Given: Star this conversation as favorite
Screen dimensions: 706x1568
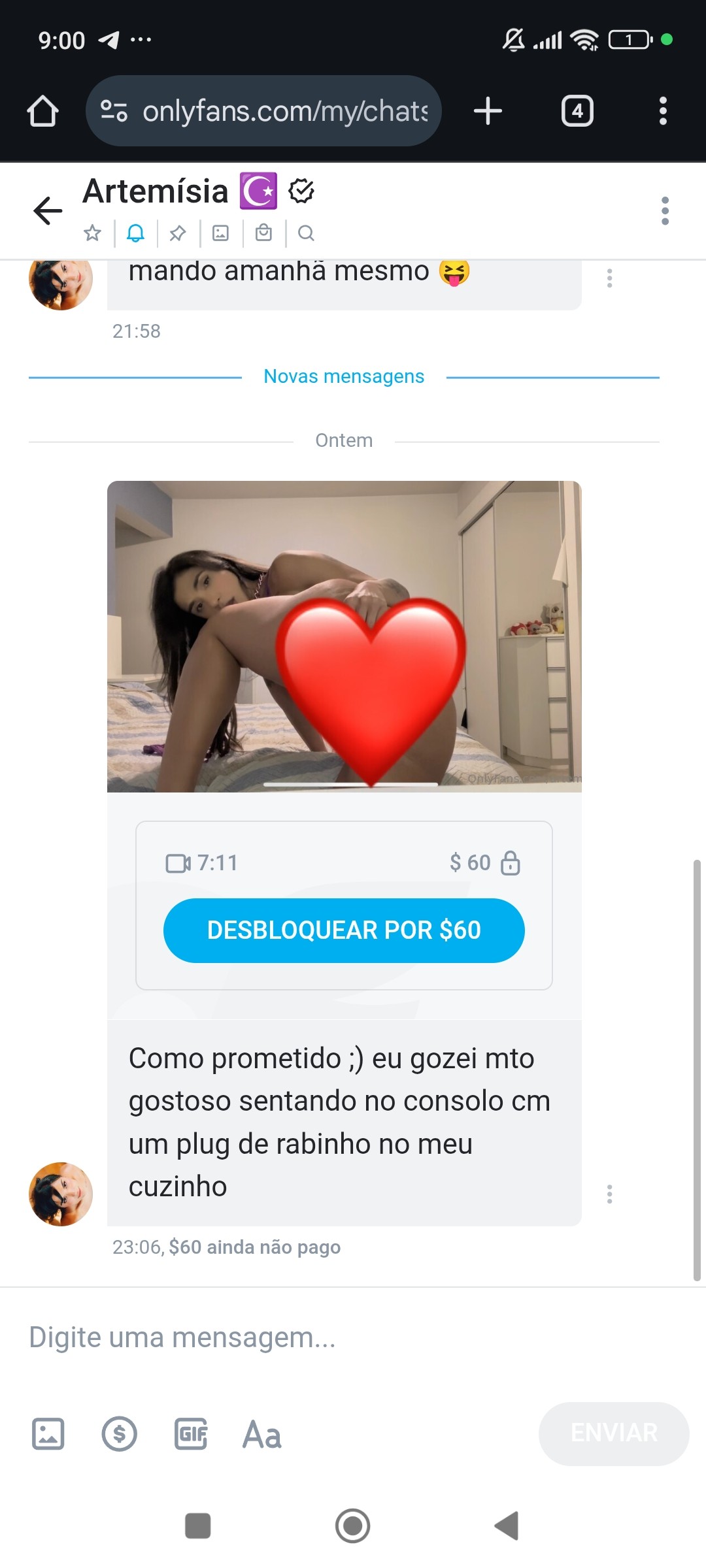Looking at the screenshot, I should point(92,233).
